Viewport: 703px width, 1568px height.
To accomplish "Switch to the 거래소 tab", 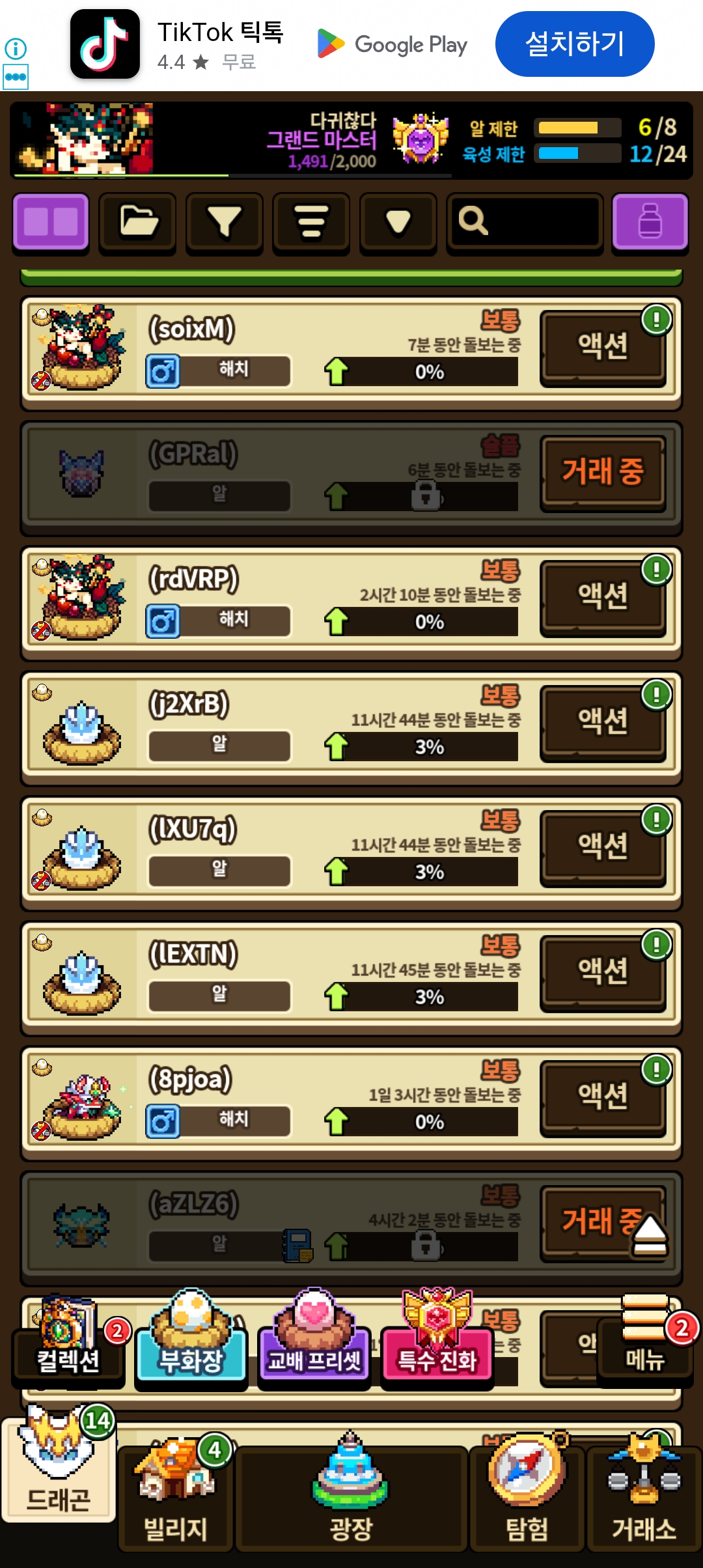I will [x=644, y=1504].
